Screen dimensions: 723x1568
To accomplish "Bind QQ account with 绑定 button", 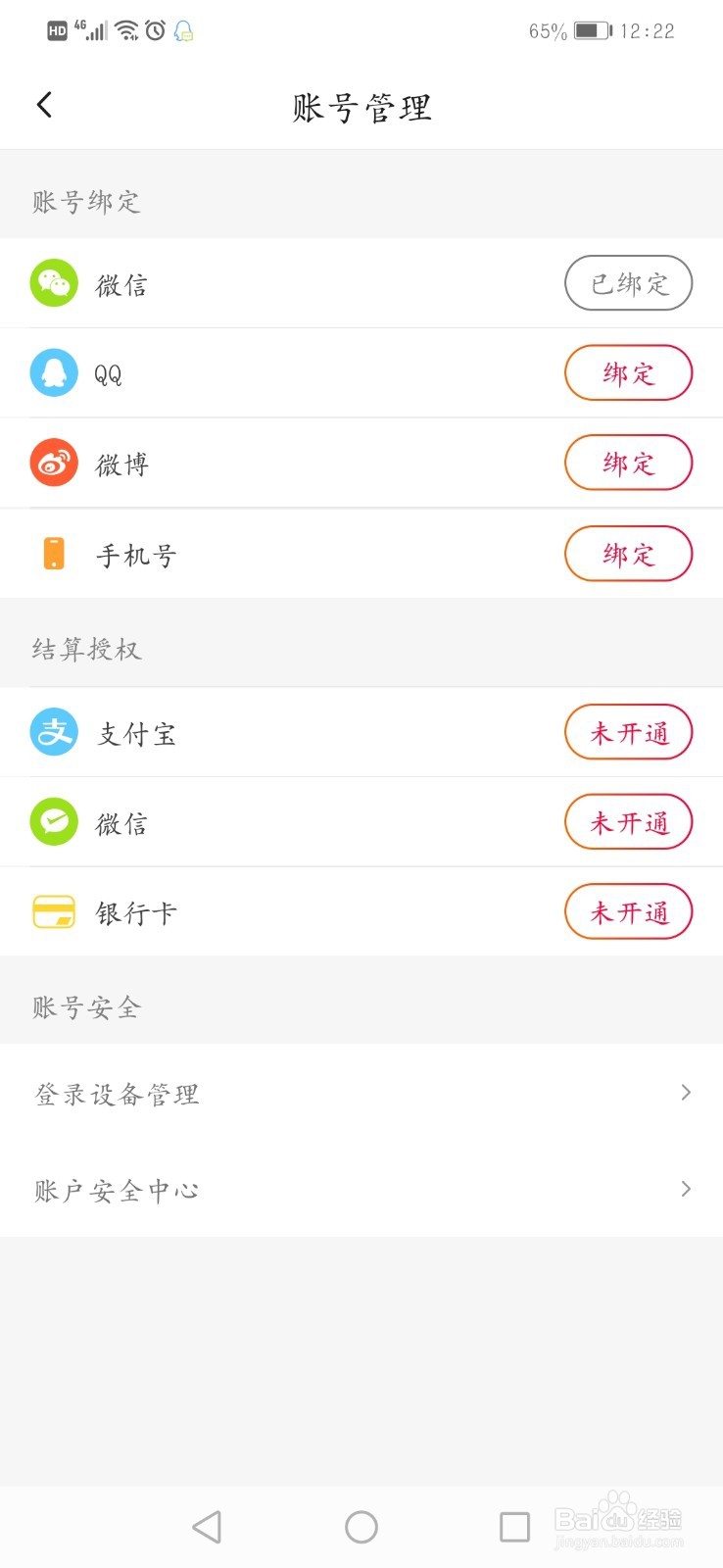I will coord(628,372).
